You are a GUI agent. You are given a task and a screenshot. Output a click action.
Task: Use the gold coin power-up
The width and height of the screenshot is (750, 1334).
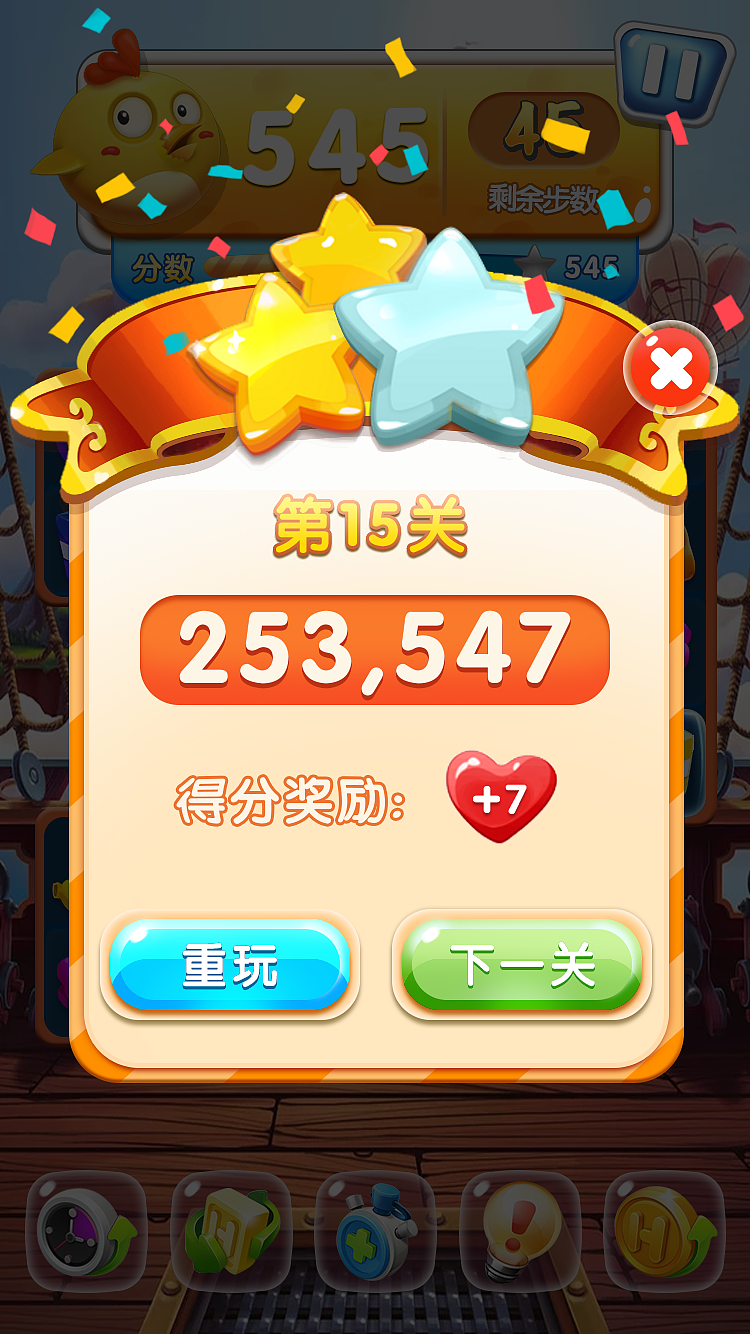(663, 1231)
